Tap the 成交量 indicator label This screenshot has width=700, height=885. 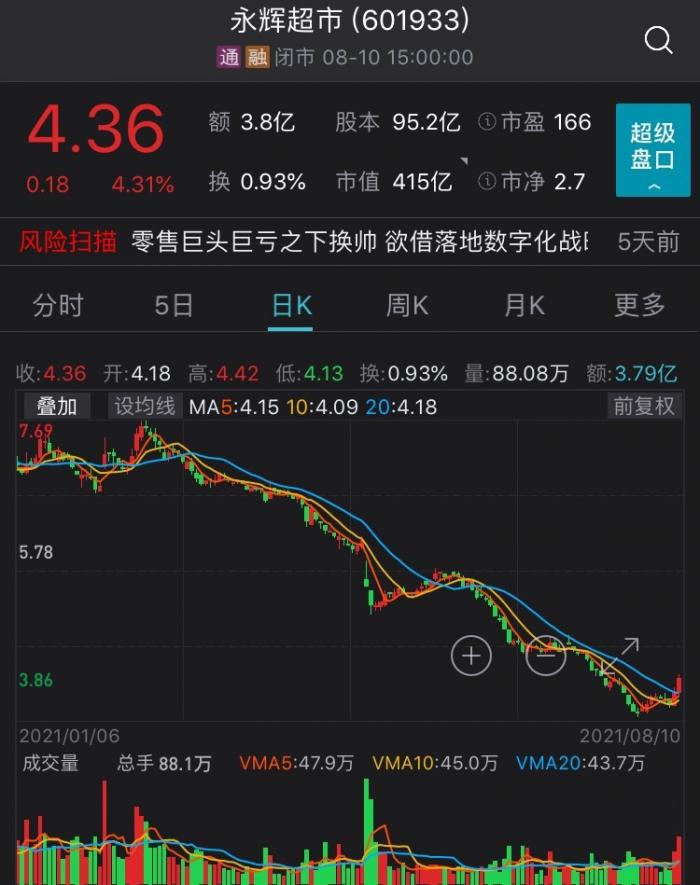click(x=50, y=763)
